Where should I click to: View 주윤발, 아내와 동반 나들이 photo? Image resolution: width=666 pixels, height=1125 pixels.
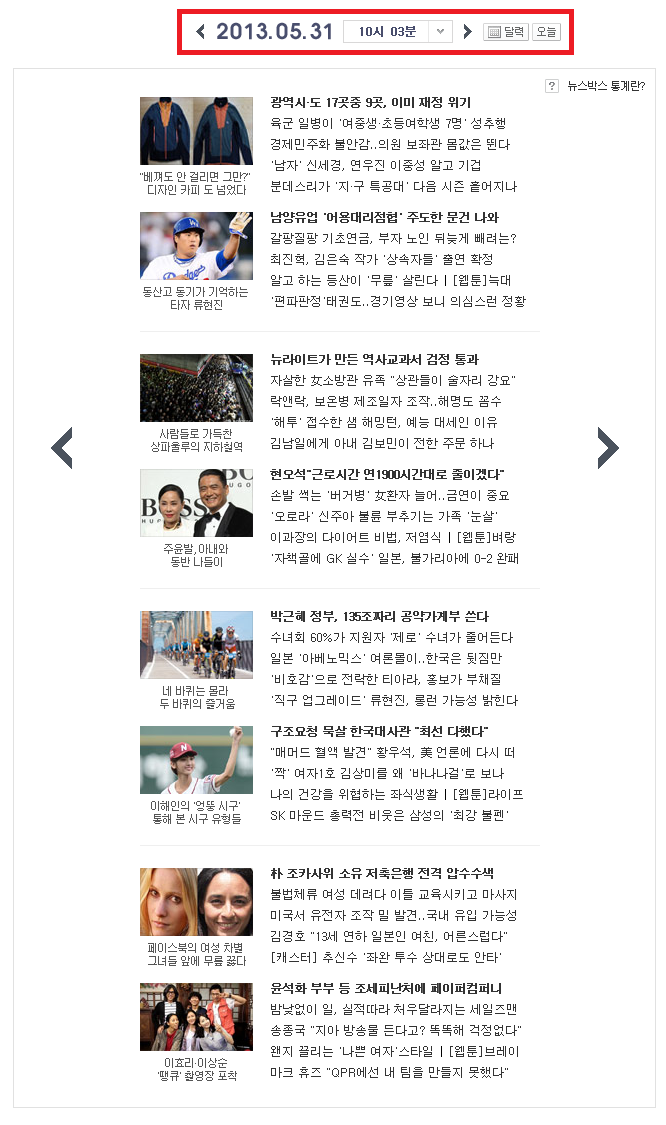coord(196,503)
